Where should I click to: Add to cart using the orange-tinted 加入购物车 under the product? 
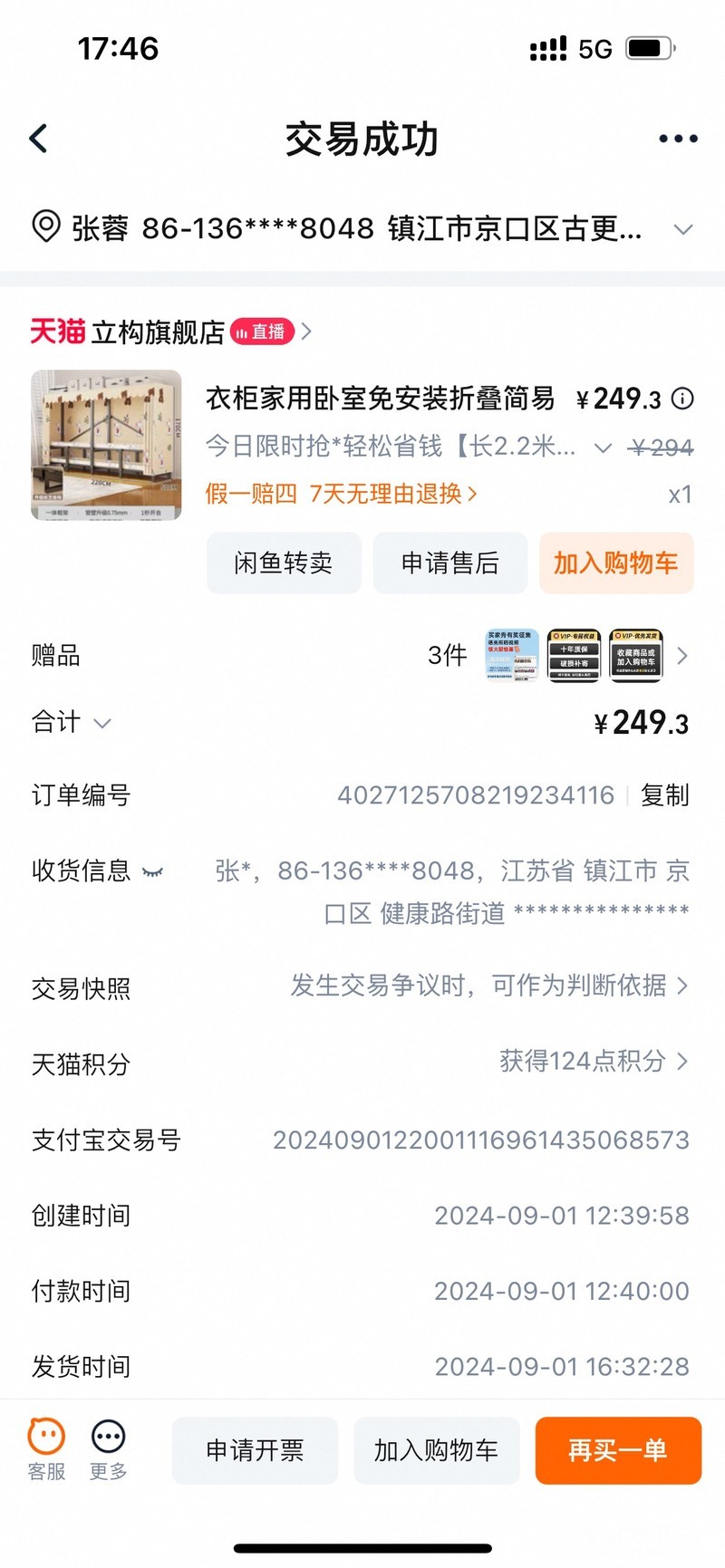[616, 563]
